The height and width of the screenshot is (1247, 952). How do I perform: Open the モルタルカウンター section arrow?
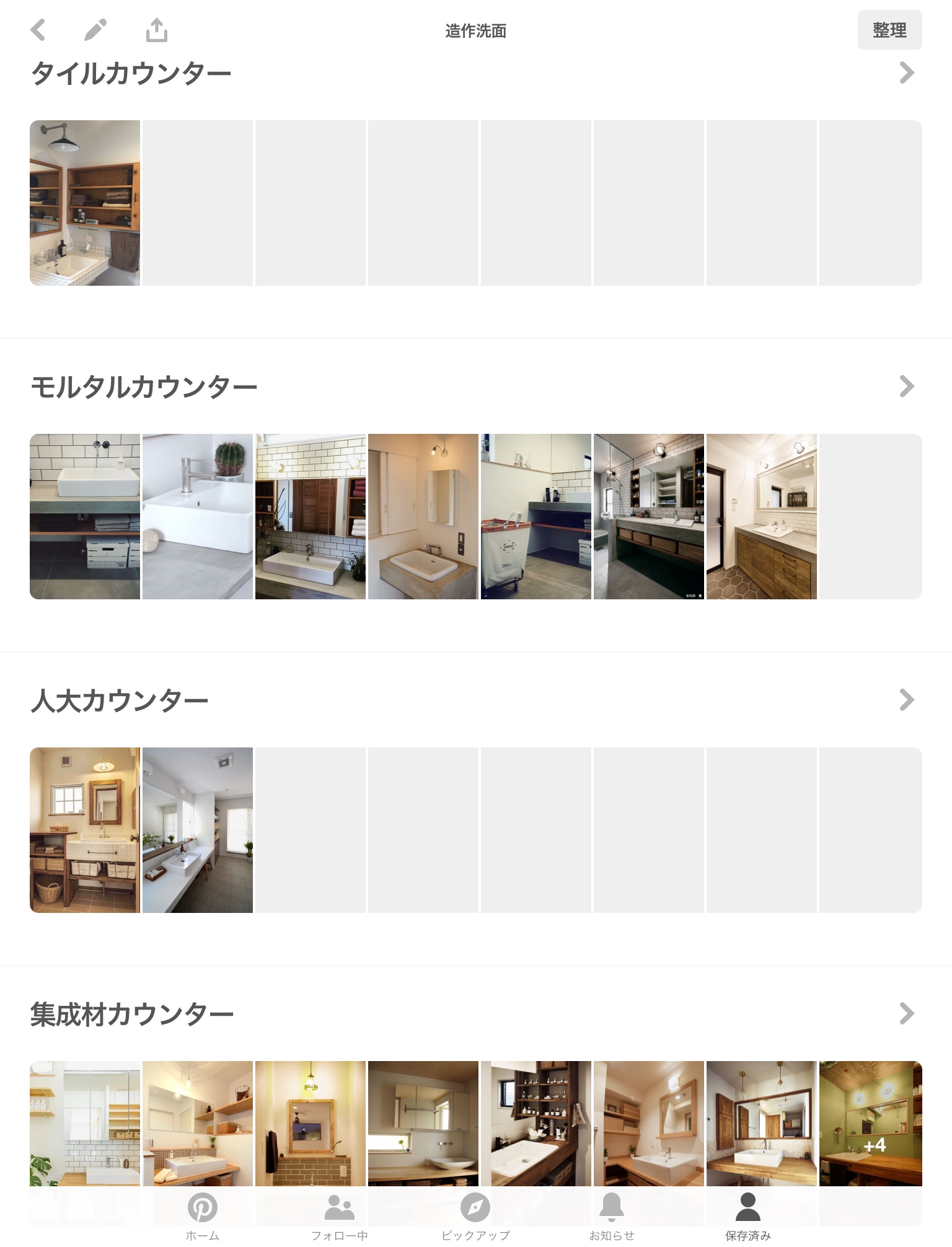click(907, 387)
